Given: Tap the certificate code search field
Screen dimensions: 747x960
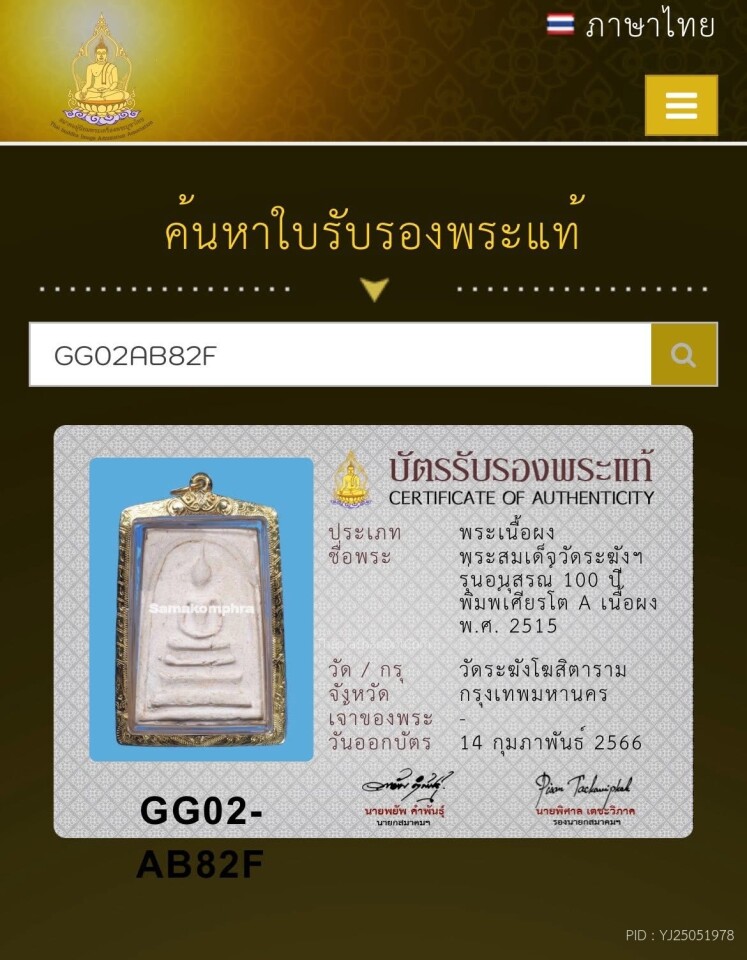Looking at the screenshot, I should [340, 354].
